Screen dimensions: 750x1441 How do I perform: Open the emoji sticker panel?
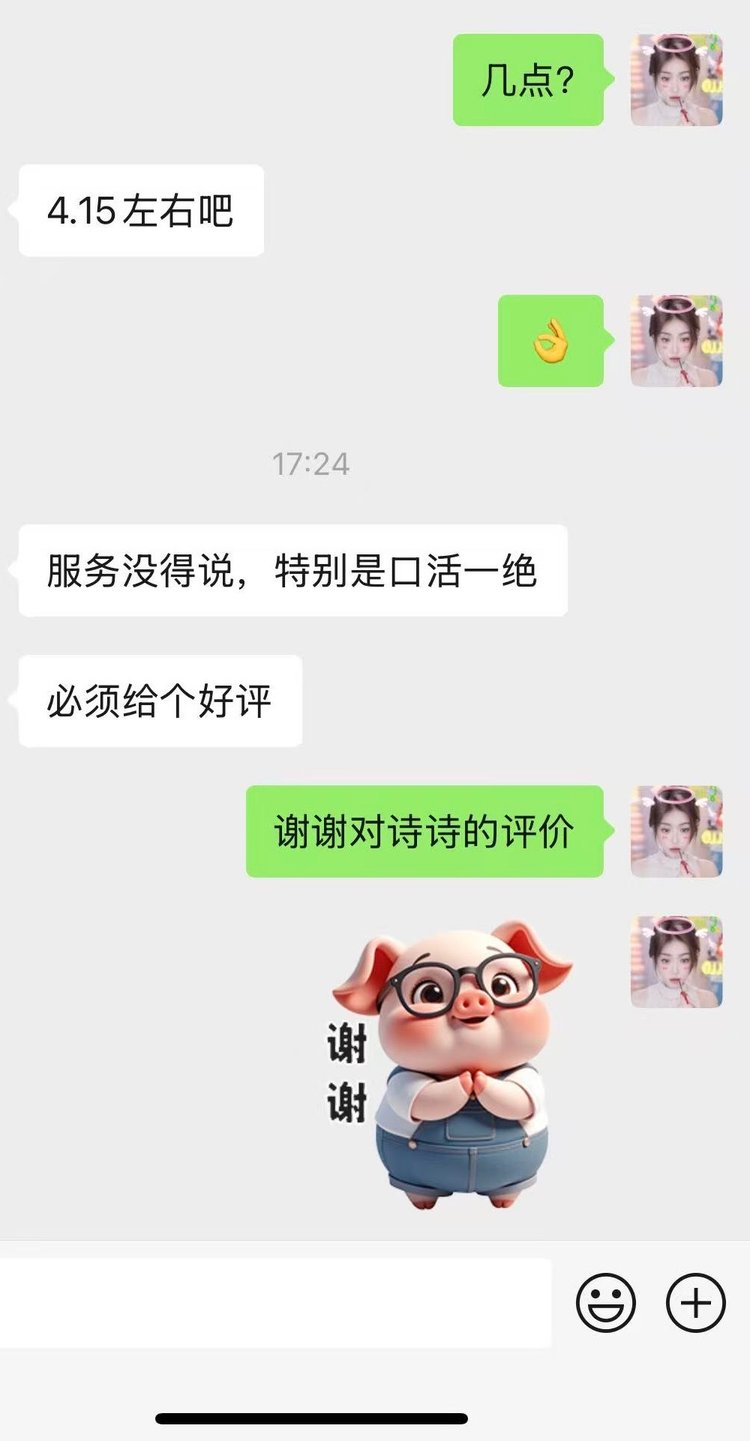point(605,1303)
